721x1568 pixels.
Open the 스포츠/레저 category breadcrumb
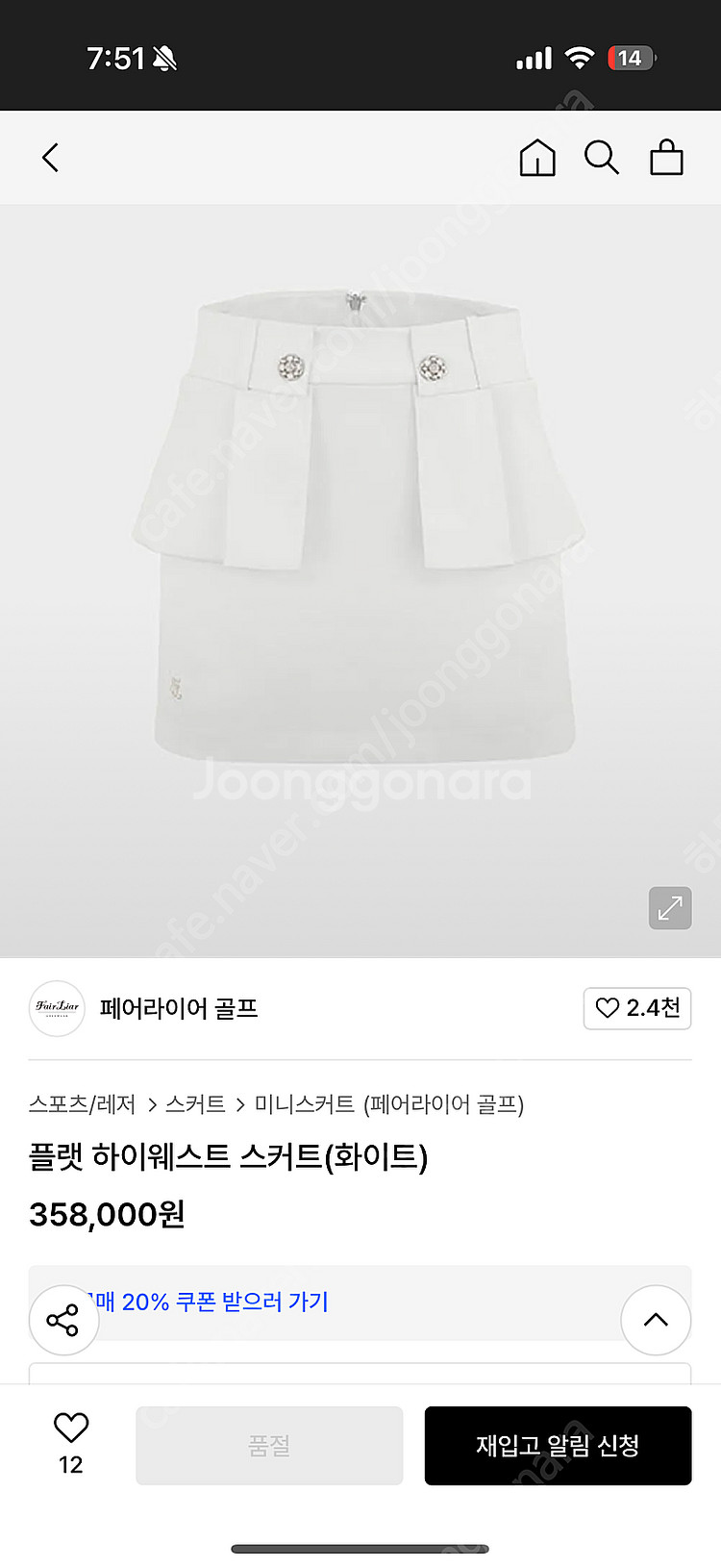[x=83, y=1104]
